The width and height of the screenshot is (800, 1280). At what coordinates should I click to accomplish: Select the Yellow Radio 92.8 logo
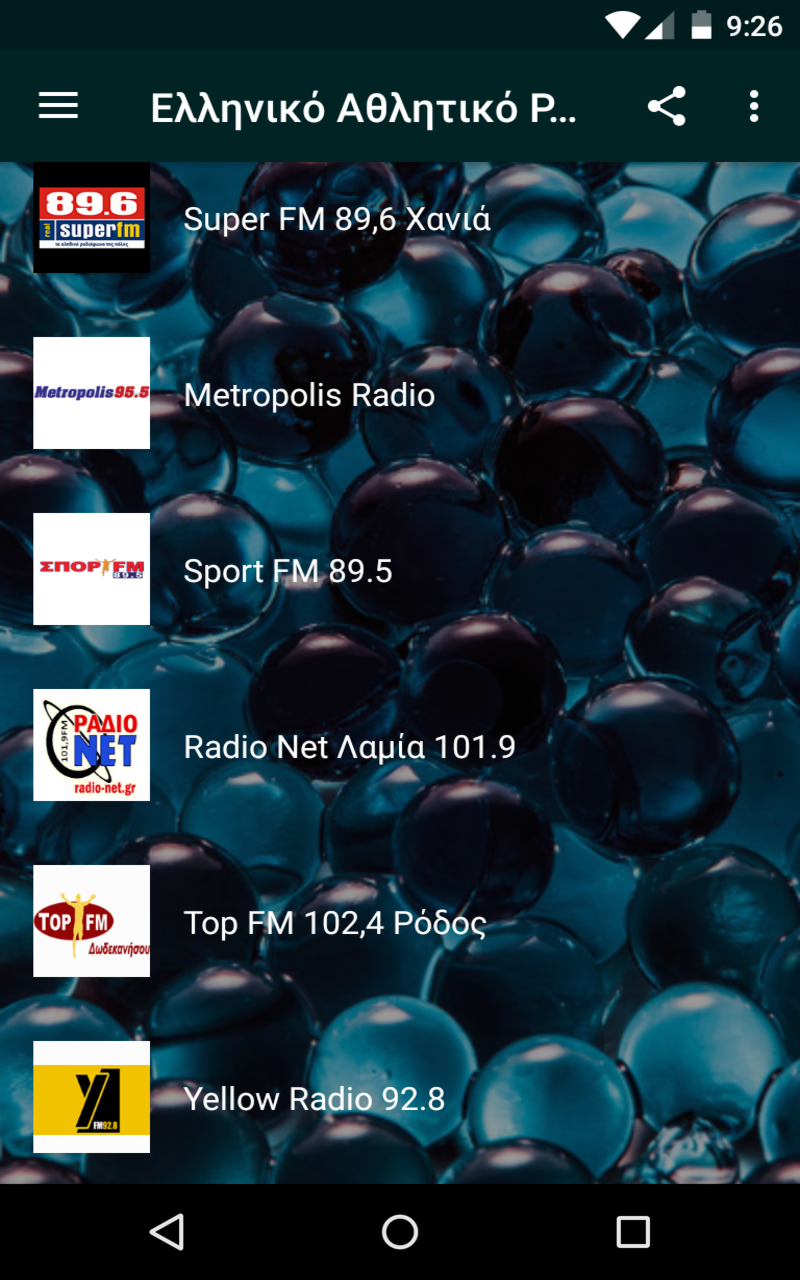coord(91,1097)
